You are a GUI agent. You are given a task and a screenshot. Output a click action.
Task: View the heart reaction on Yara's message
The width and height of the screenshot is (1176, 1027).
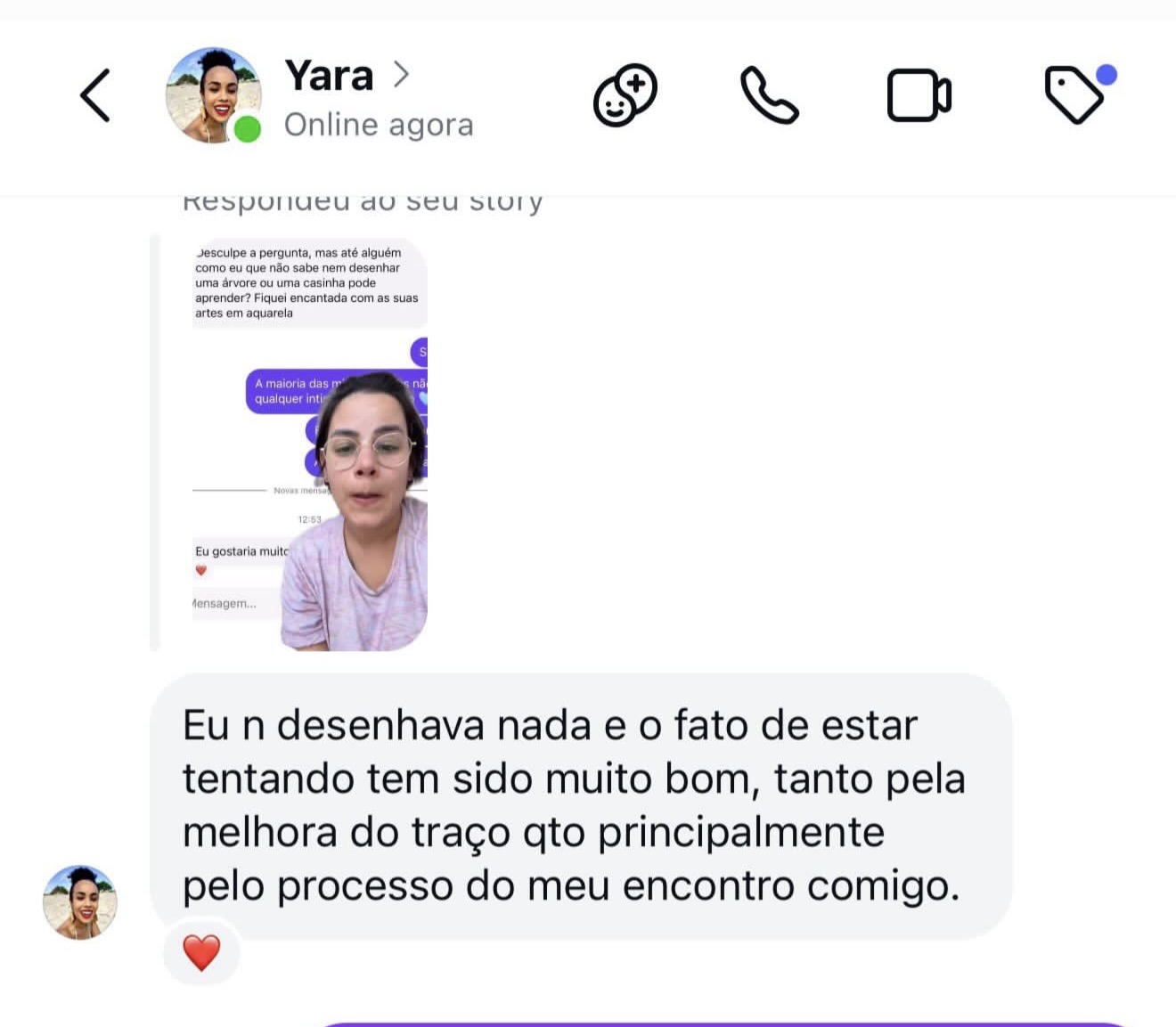pyautogui.click(x=201, y=952)
